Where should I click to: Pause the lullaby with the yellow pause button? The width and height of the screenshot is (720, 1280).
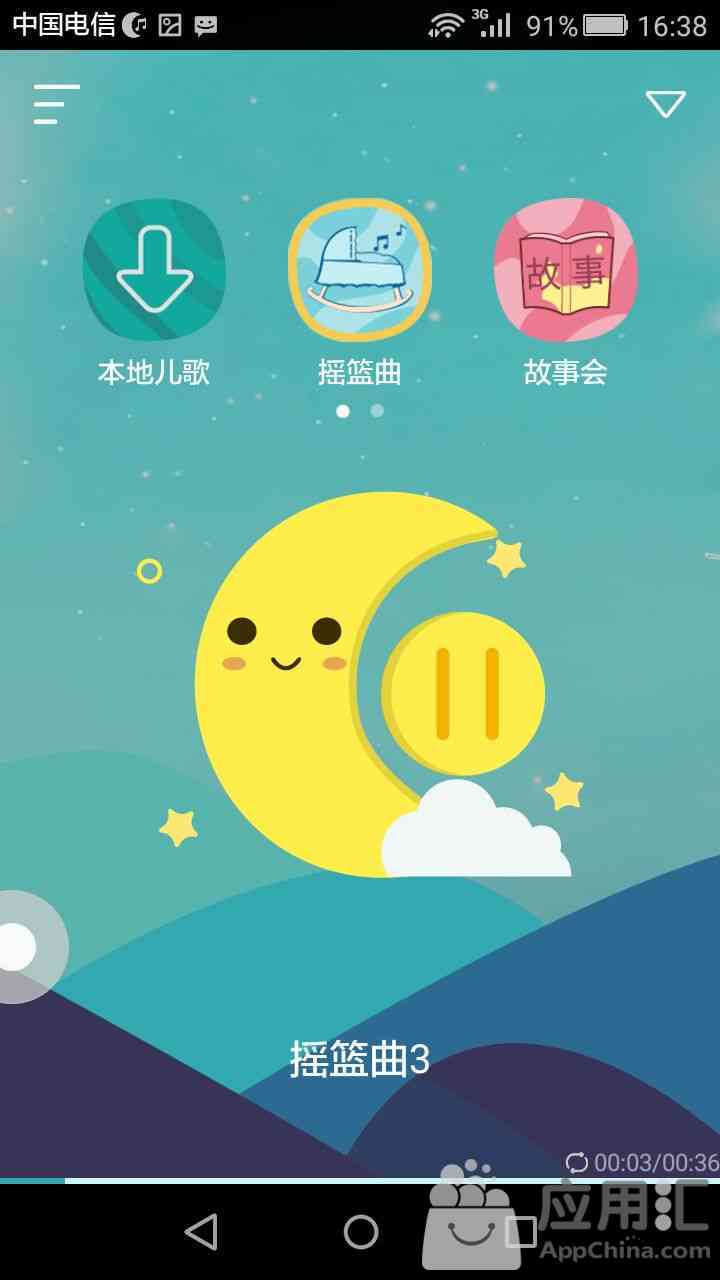click(x=466, y=693)
